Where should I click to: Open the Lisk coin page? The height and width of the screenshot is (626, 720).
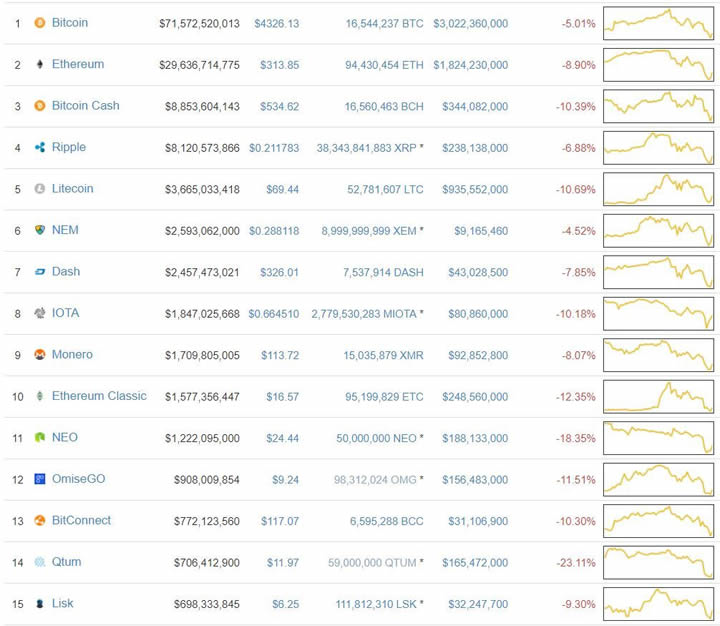[x=63, y=603]
